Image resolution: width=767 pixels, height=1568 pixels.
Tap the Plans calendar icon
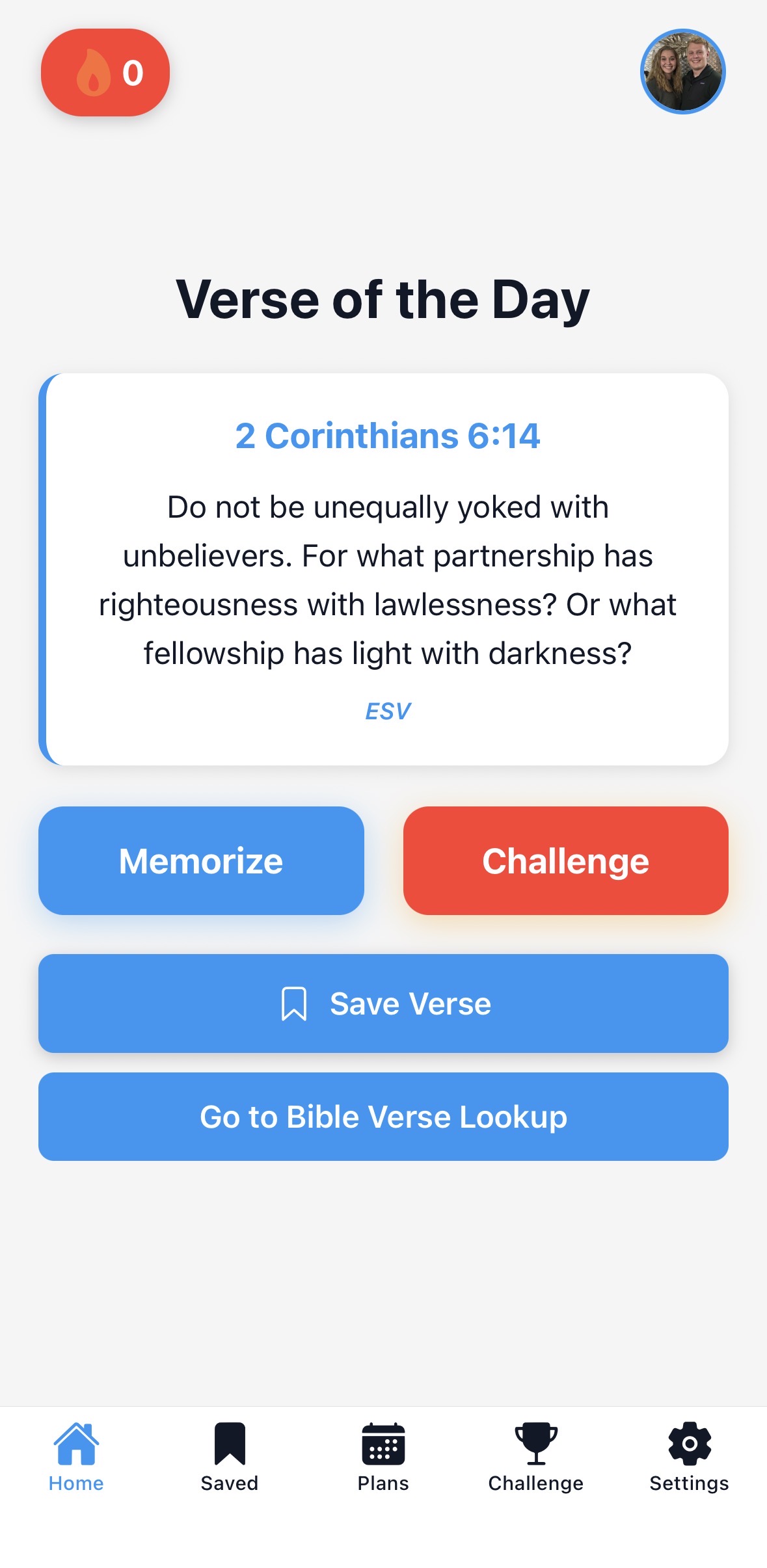tap(383, 1444)
